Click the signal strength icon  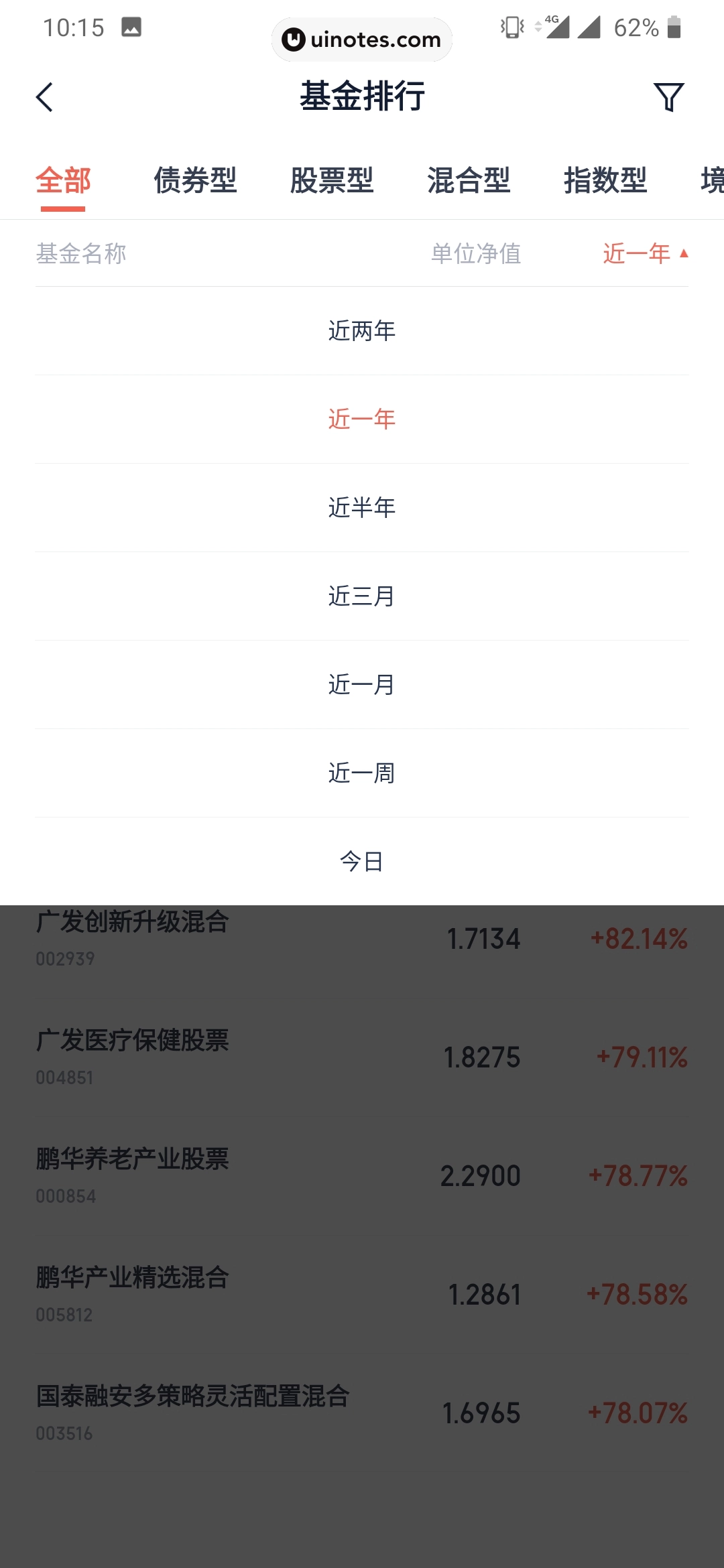coord(589,28)
